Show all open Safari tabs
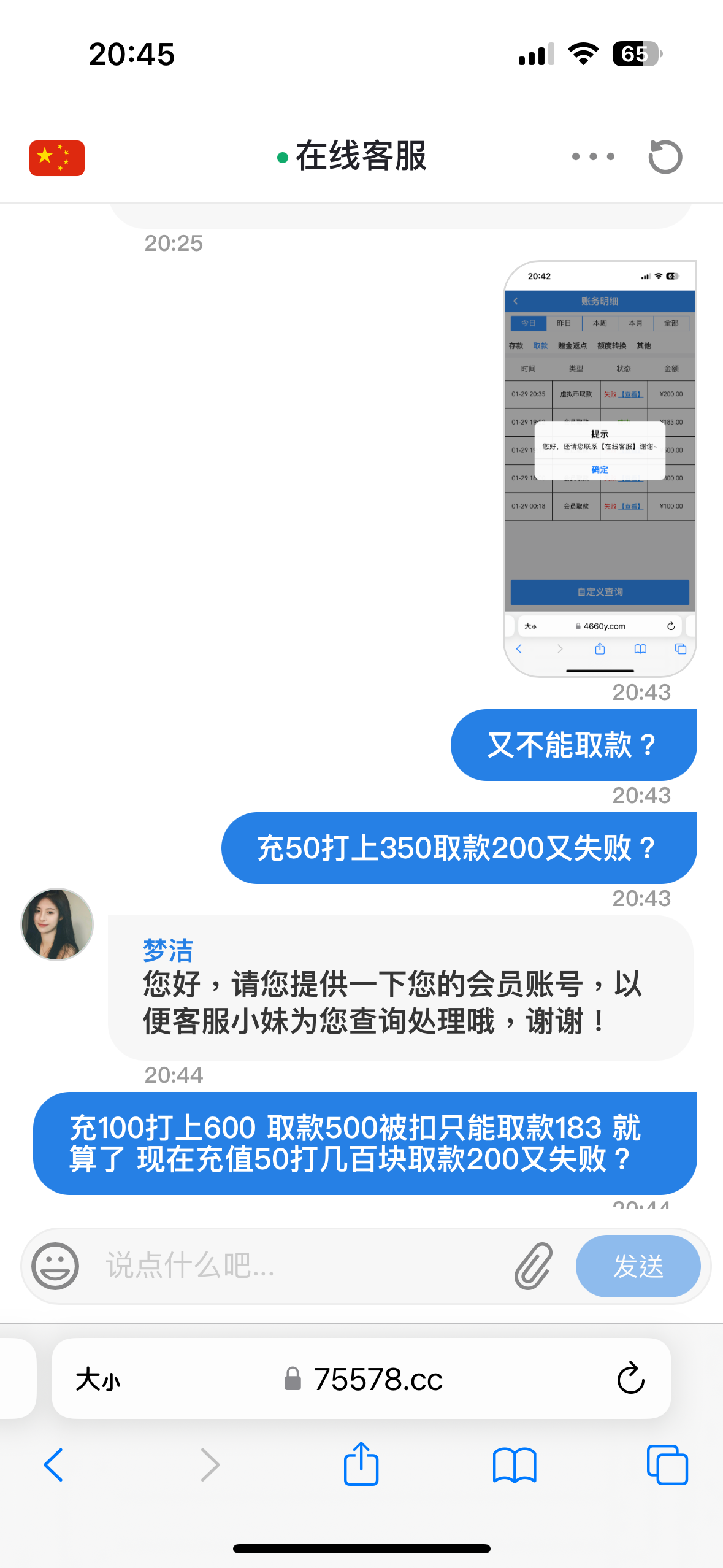 tap(667, 1465)
